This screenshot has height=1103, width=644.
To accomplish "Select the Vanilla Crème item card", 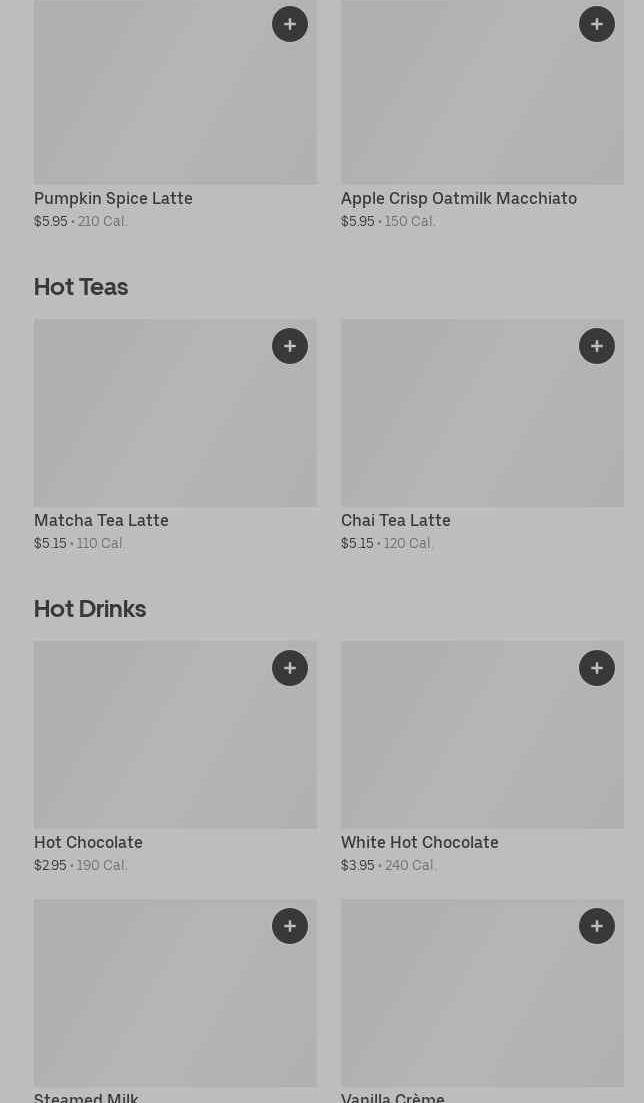I will coord(482,1001).
